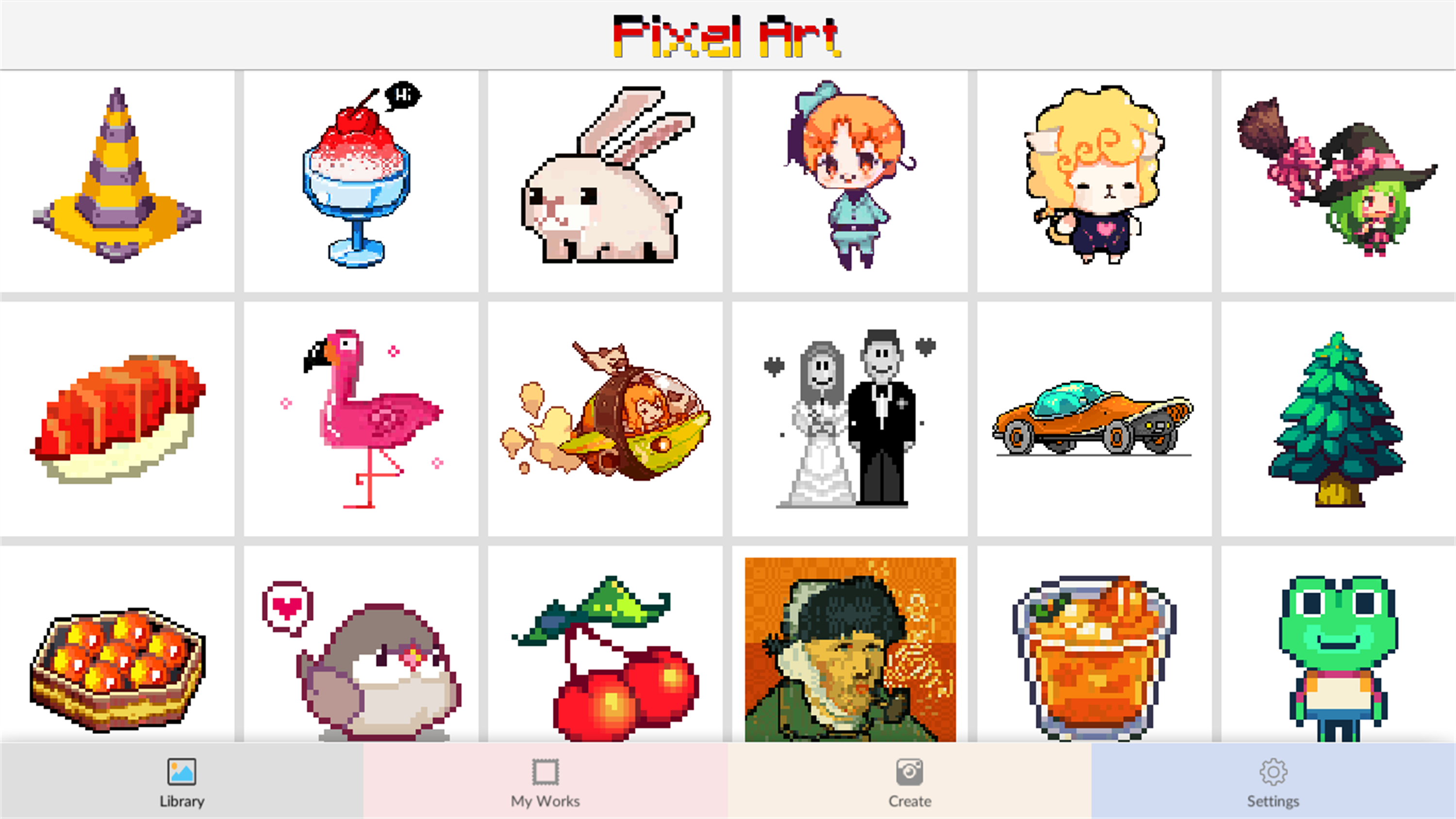Choose the curly blonde sheep character
The height and width of the screenshot is (819, 1456).
[1093, 181]
